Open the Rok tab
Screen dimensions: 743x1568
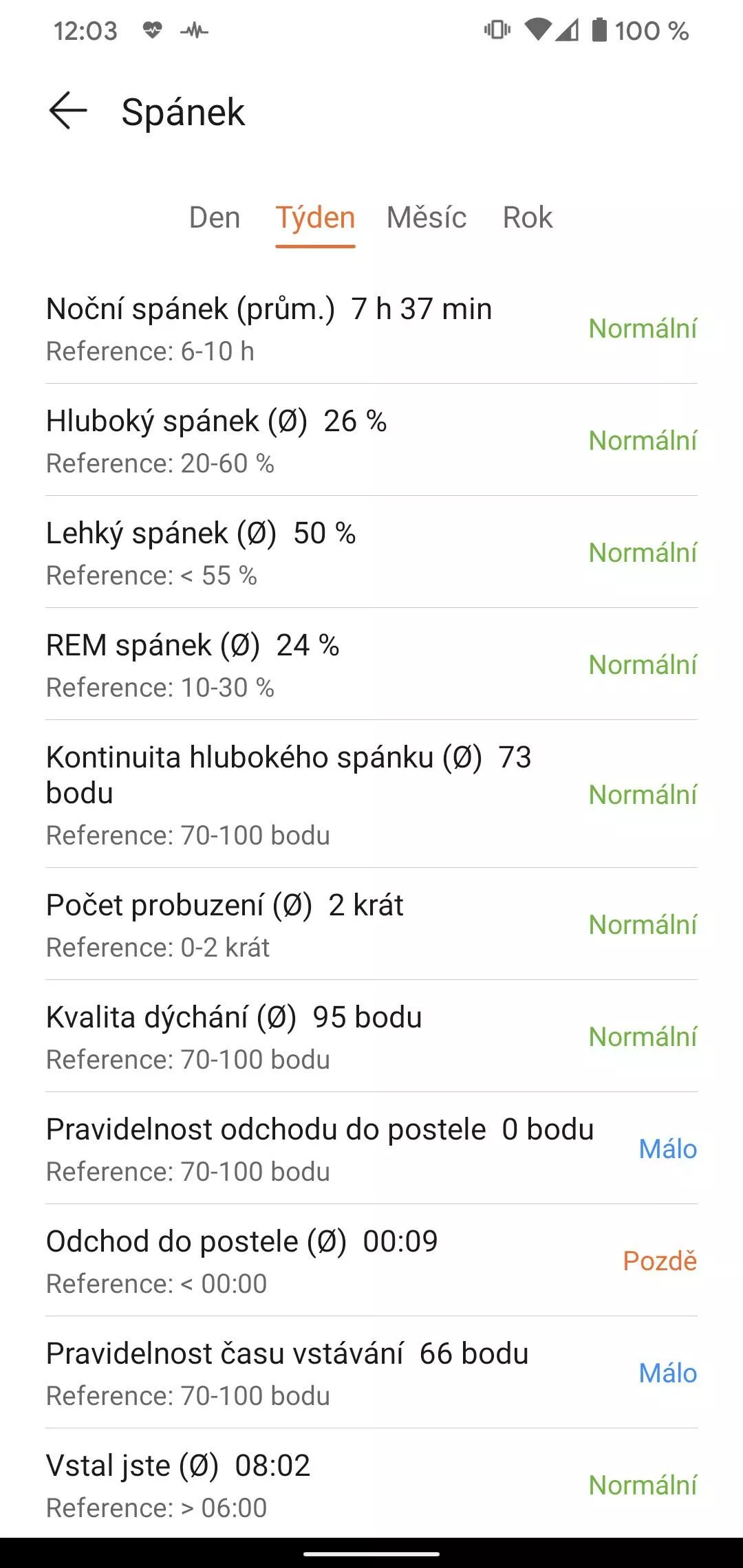(x=528, y=217)
